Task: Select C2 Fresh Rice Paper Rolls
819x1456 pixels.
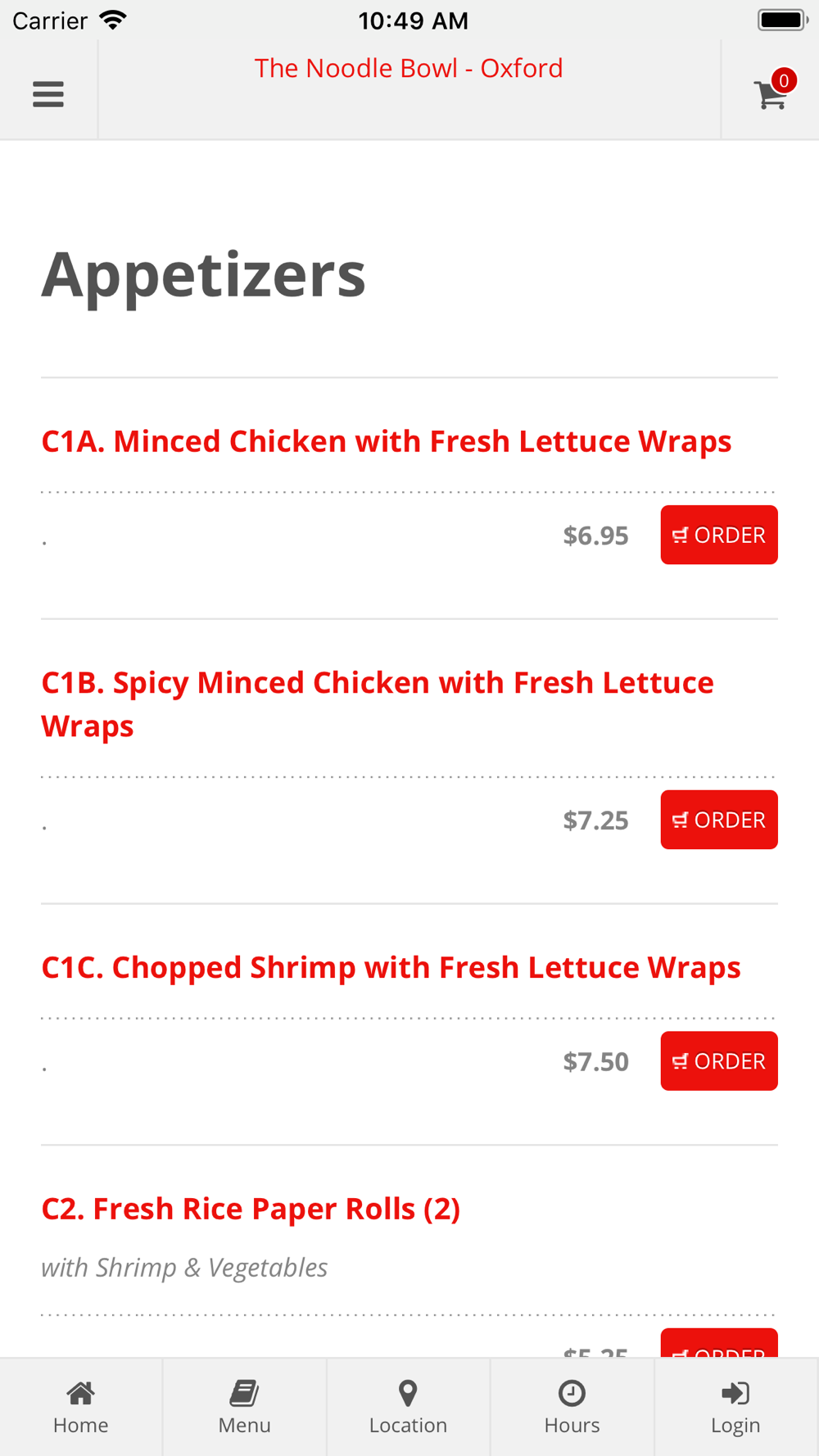Action: tap(251, 1209)
